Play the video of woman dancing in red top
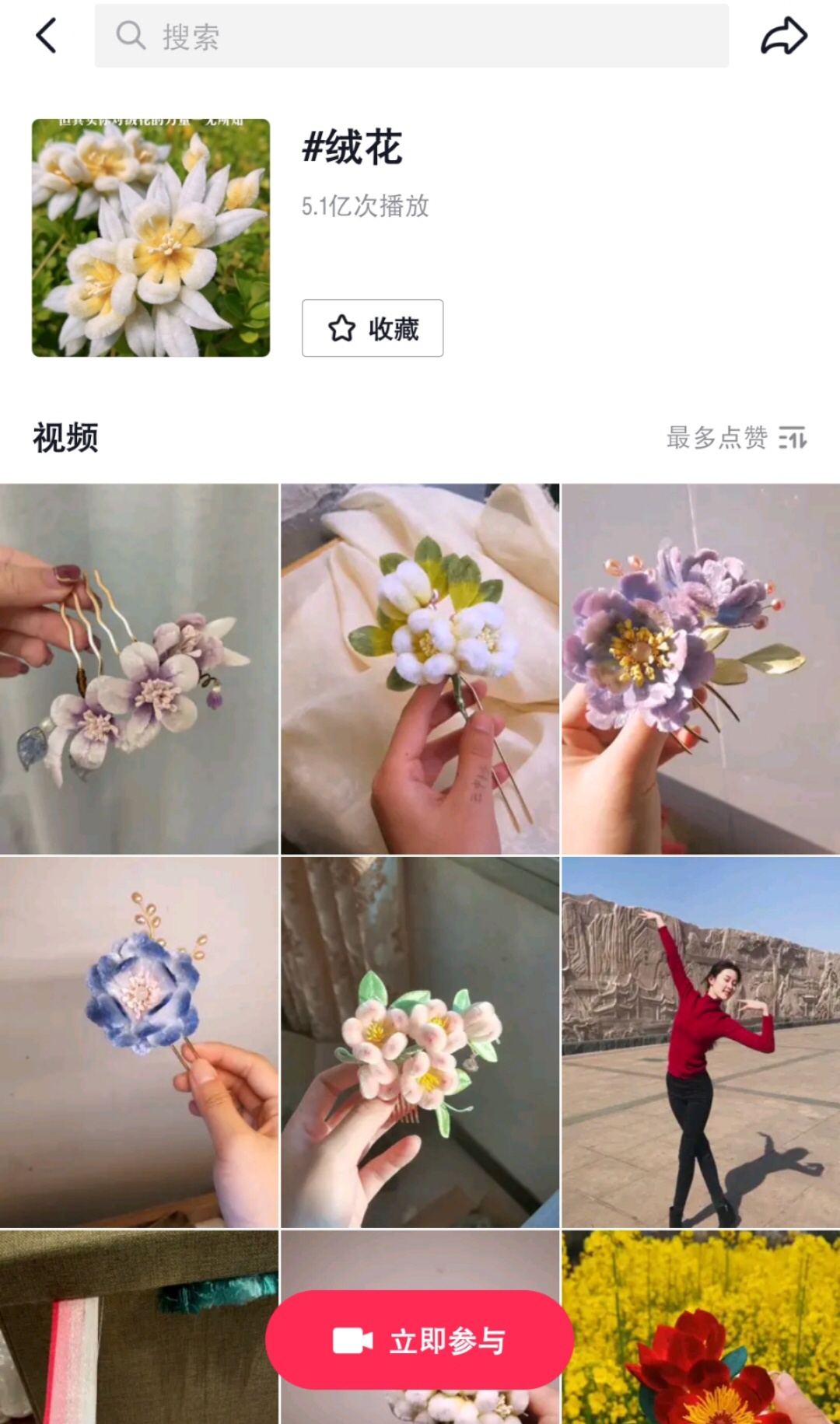840x1424 pixels. tap(701, 1042)
